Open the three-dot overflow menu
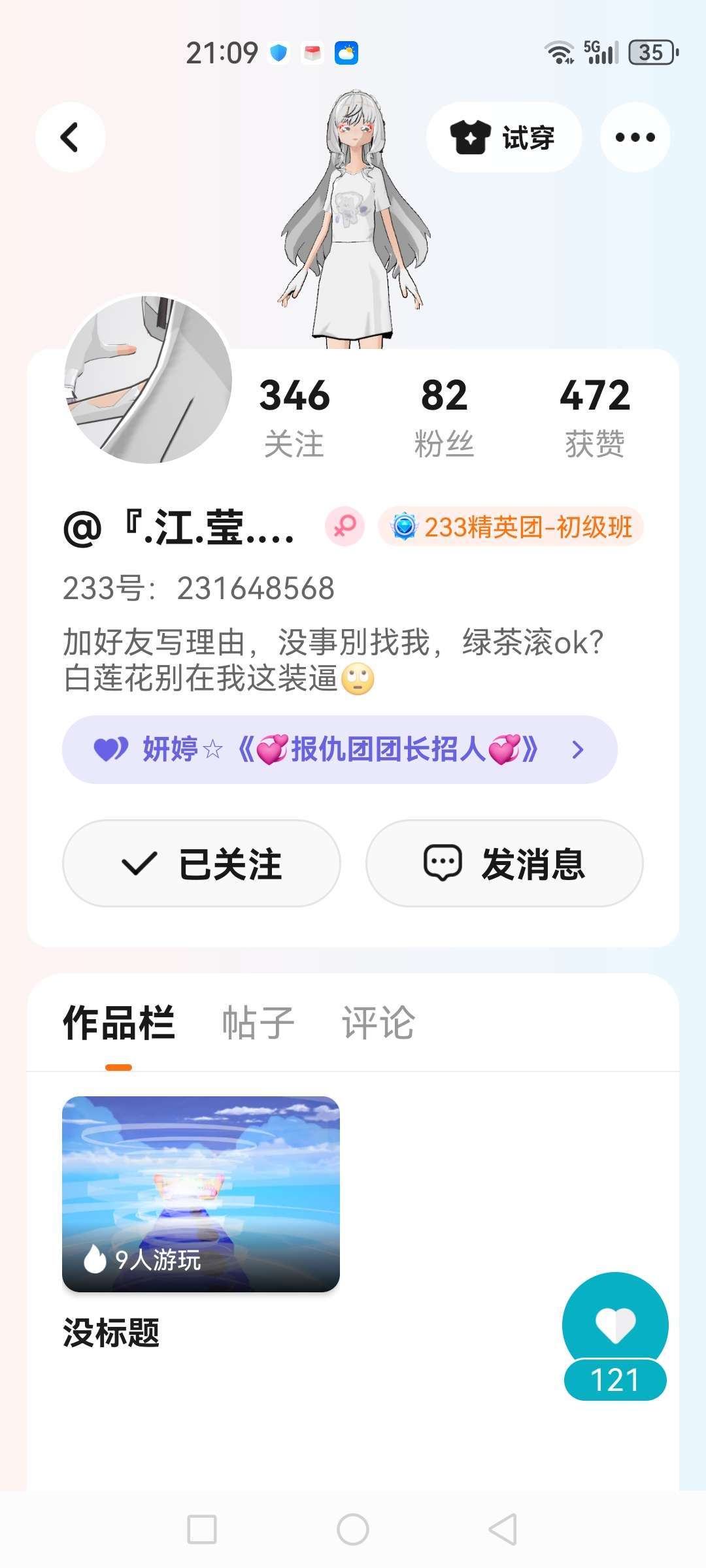 [635, 137]
